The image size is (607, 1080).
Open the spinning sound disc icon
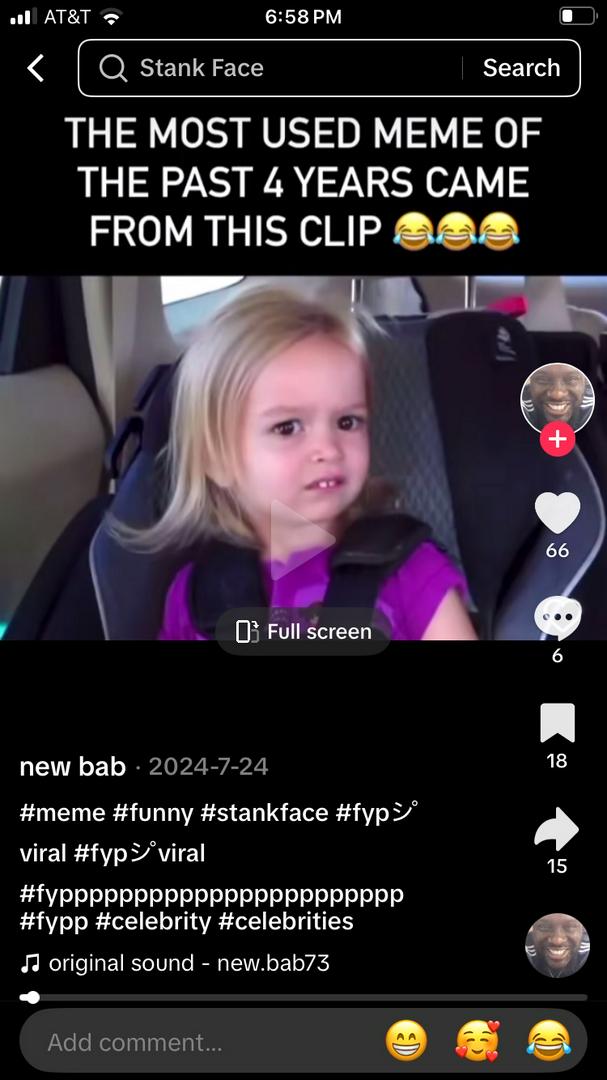[x=557, y=945]
